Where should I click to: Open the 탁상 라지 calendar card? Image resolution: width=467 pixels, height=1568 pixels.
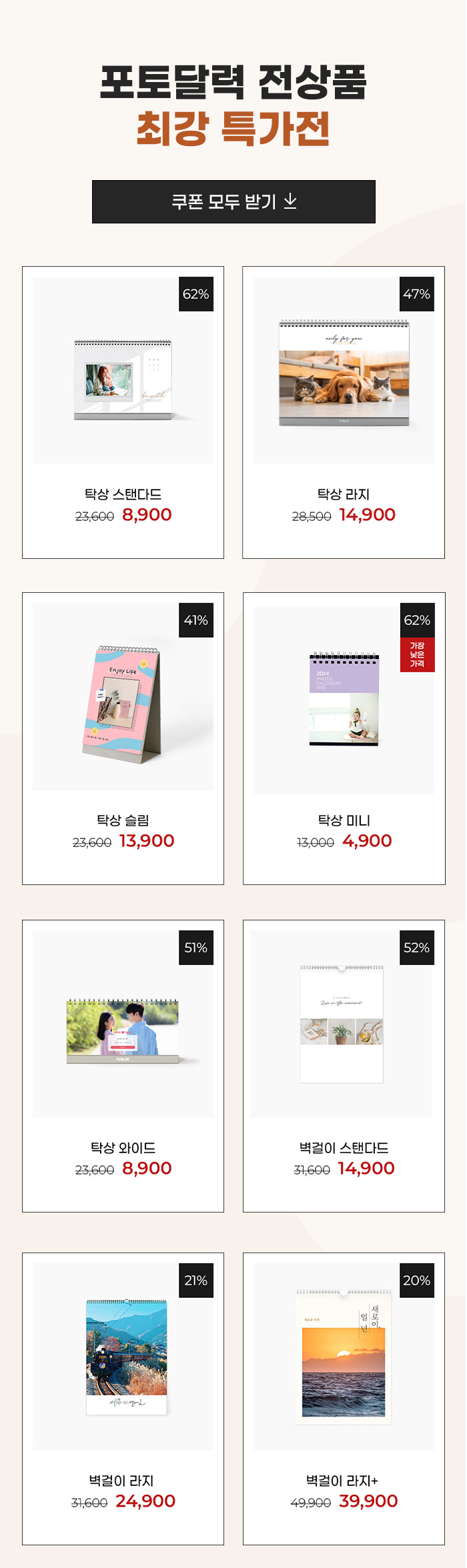click(344, 412)
